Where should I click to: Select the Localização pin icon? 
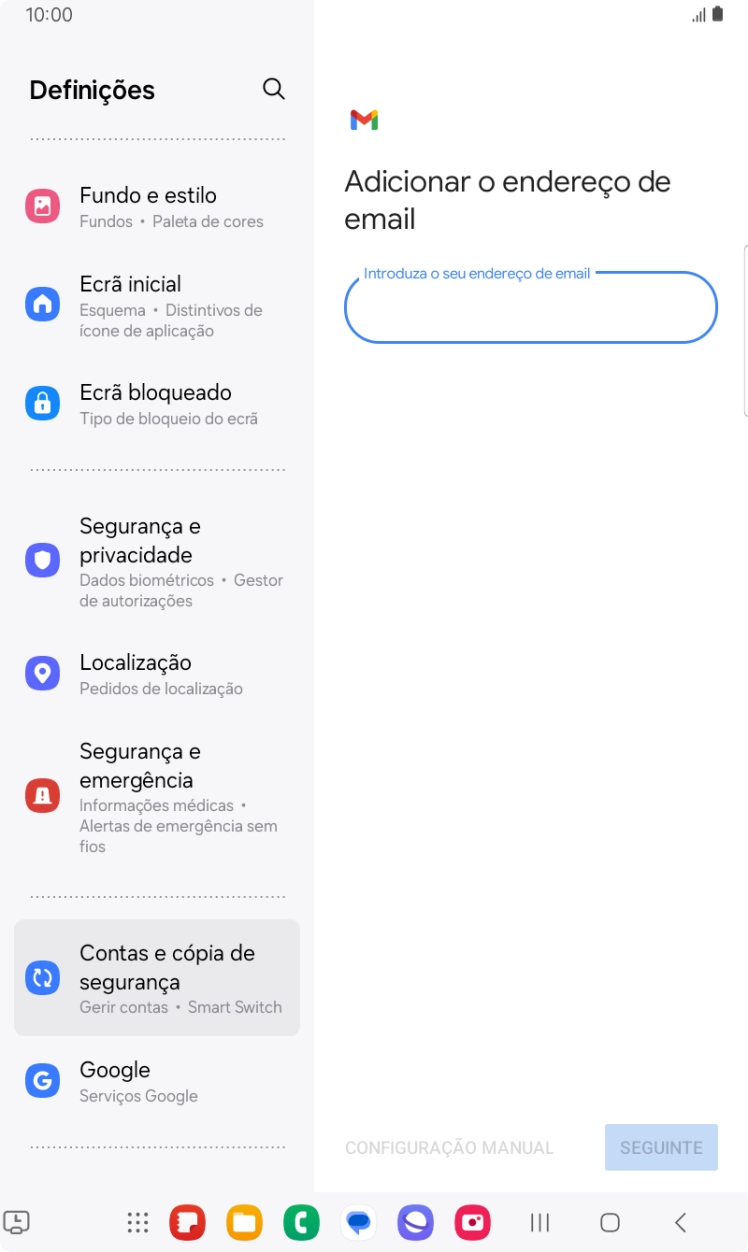coord(42,673)
